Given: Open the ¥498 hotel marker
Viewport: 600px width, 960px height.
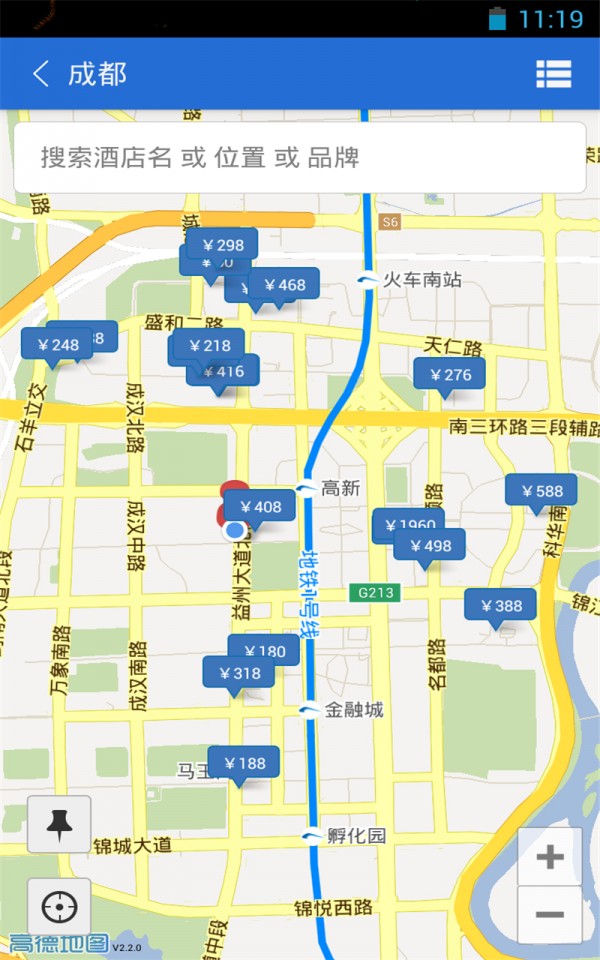Looking at the screenshot, I should (430, 546).
